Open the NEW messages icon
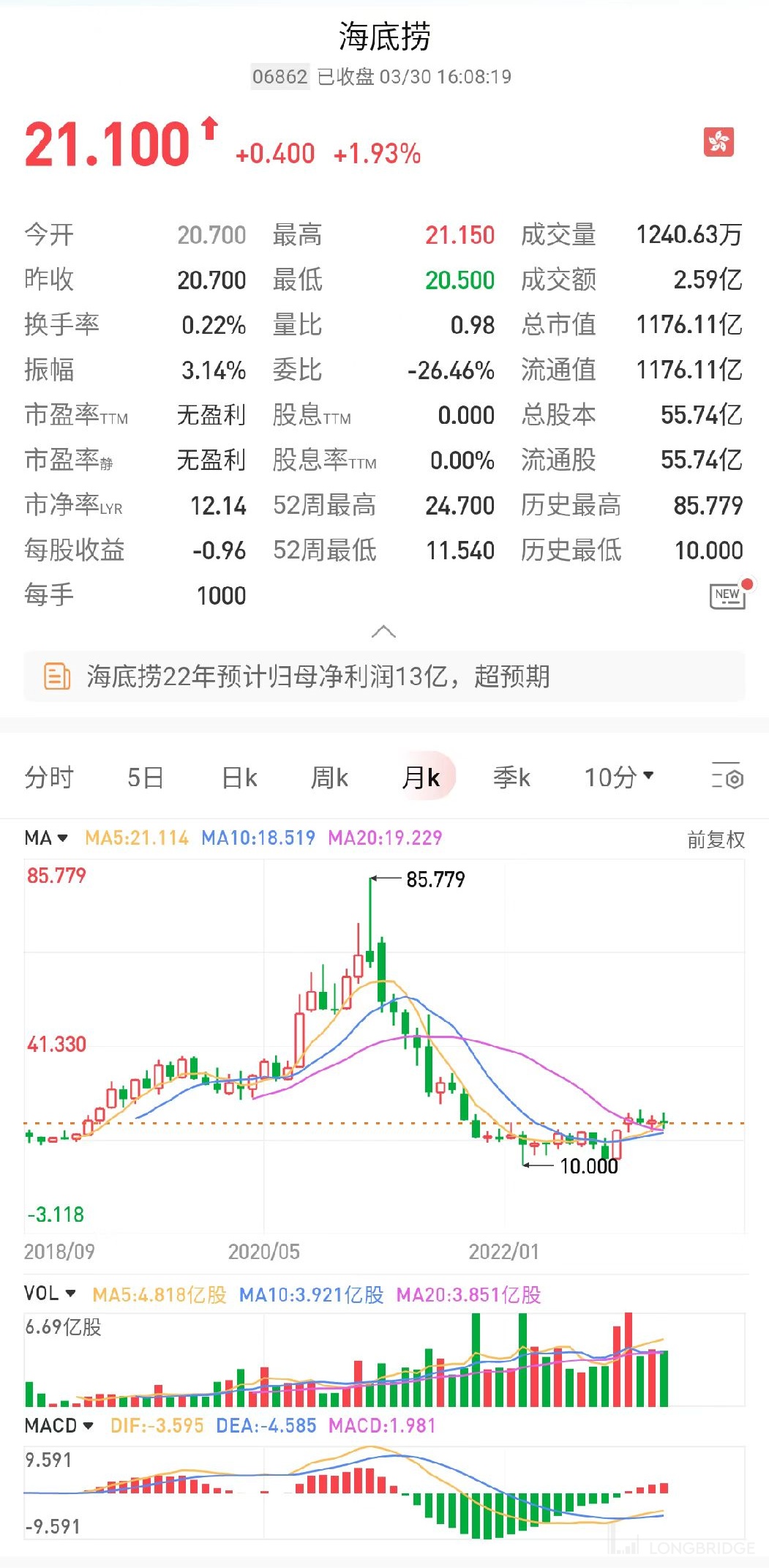The image size is (769, 1568). click(728, 594)
